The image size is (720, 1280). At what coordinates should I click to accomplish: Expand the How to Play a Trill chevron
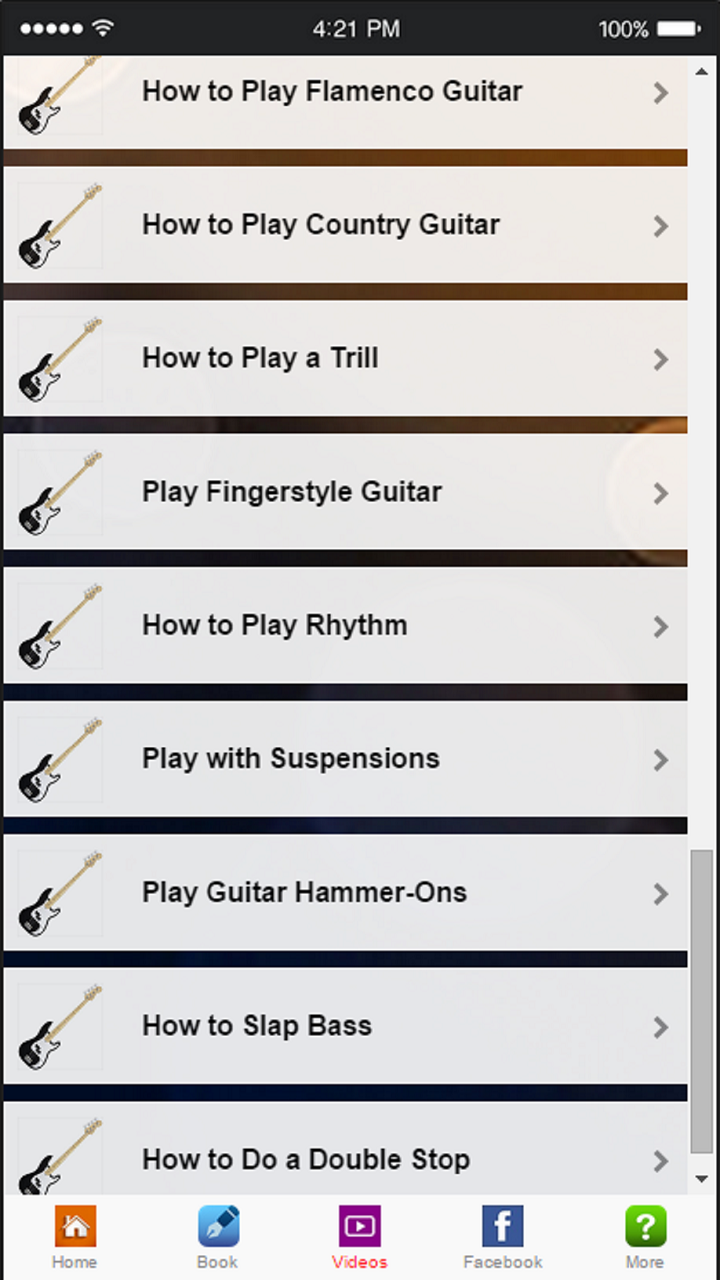[660, 359]
